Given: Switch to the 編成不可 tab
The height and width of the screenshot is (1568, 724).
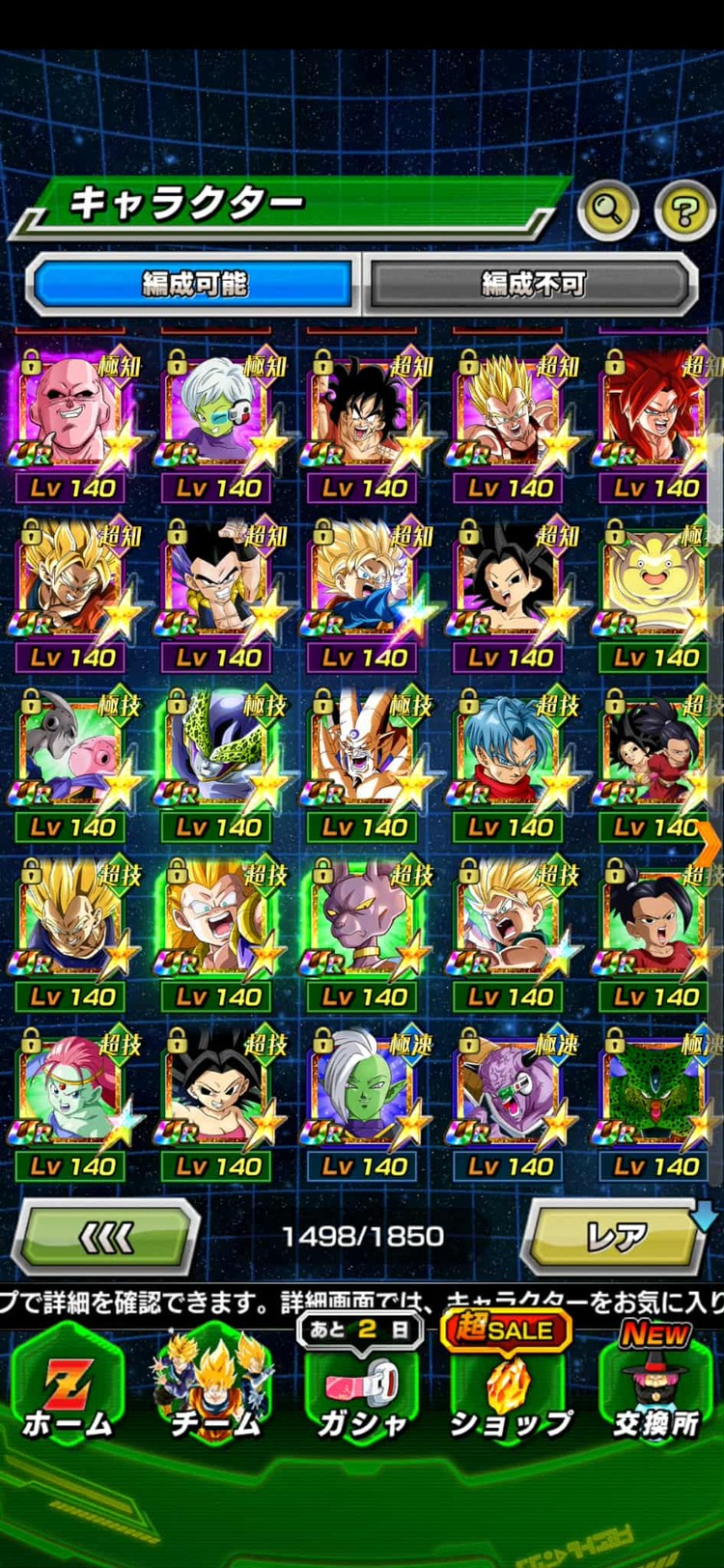Looking at the screenshot, I should coord(533,284).
